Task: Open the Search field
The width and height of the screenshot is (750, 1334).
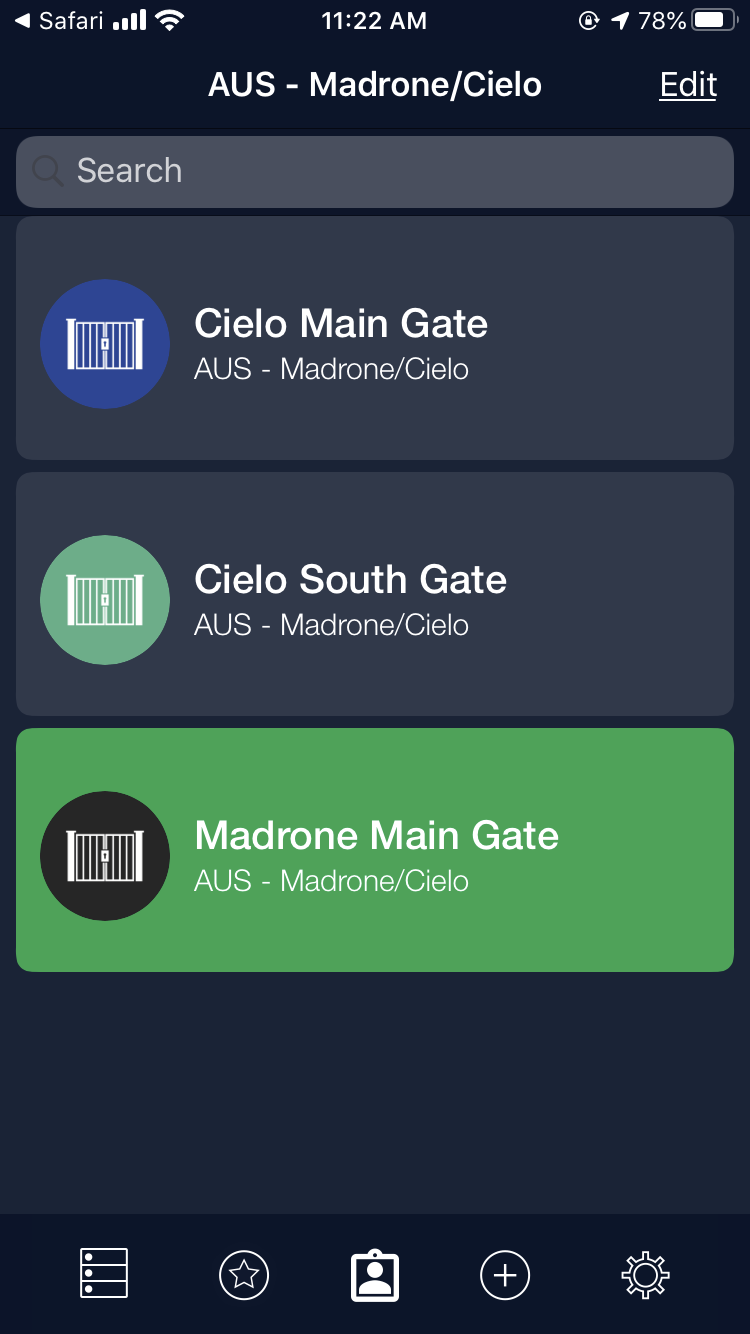Action: (x=375, y=171)
